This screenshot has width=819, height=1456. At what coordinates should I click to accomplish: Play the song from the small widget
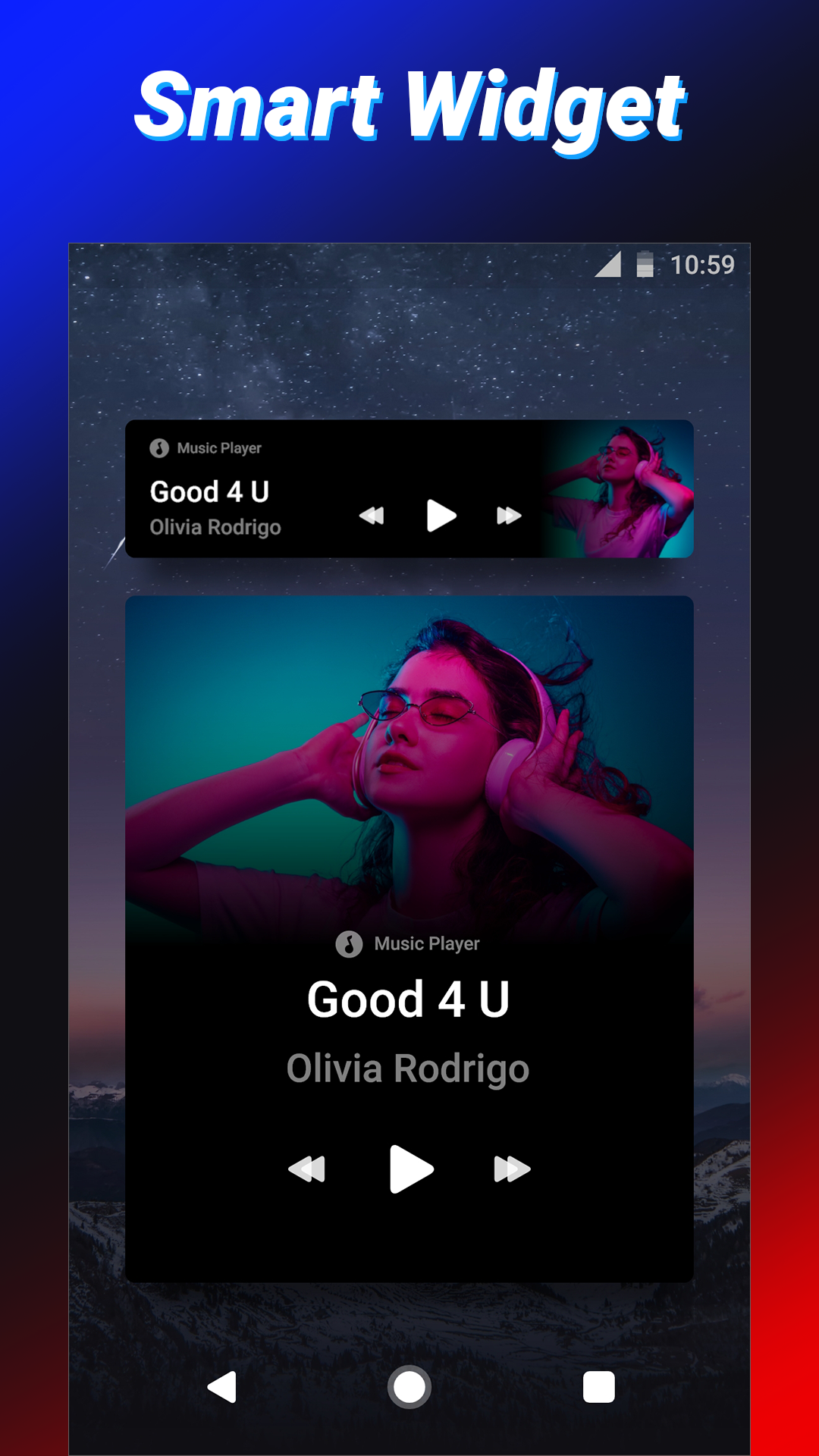click(441, 516)
